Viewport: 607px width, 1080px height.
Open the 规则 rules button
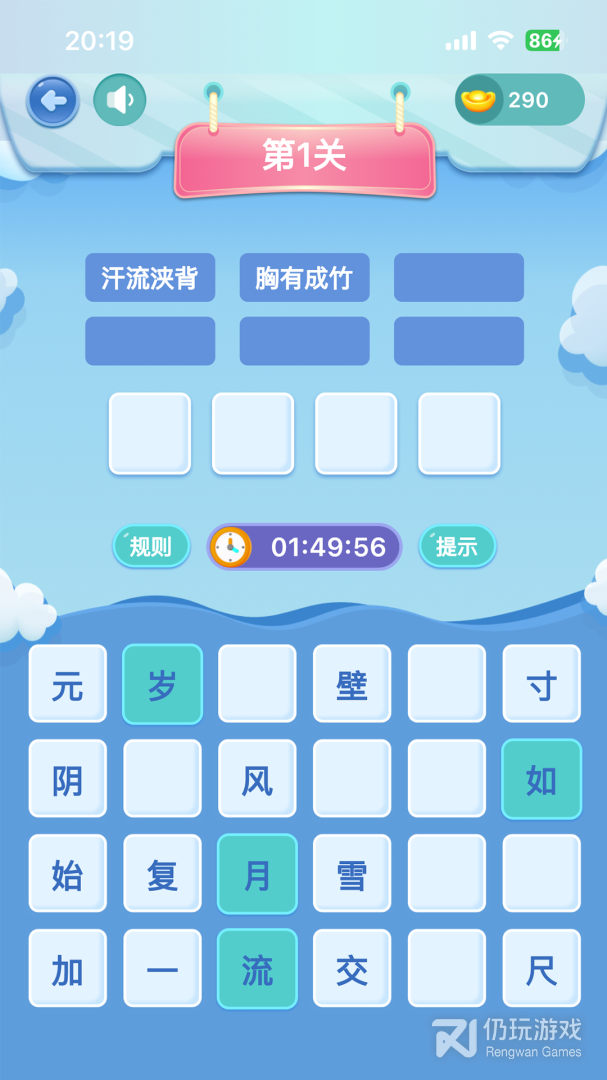[x=151, y=547]
